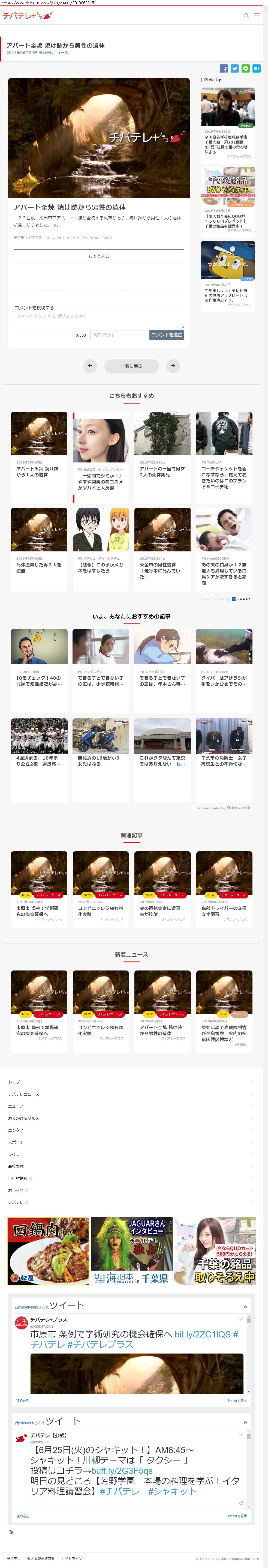268x1568 pixels.
Task: Select おでかけ＆グルメ in the footer menu
Action: coord(24,1118)
